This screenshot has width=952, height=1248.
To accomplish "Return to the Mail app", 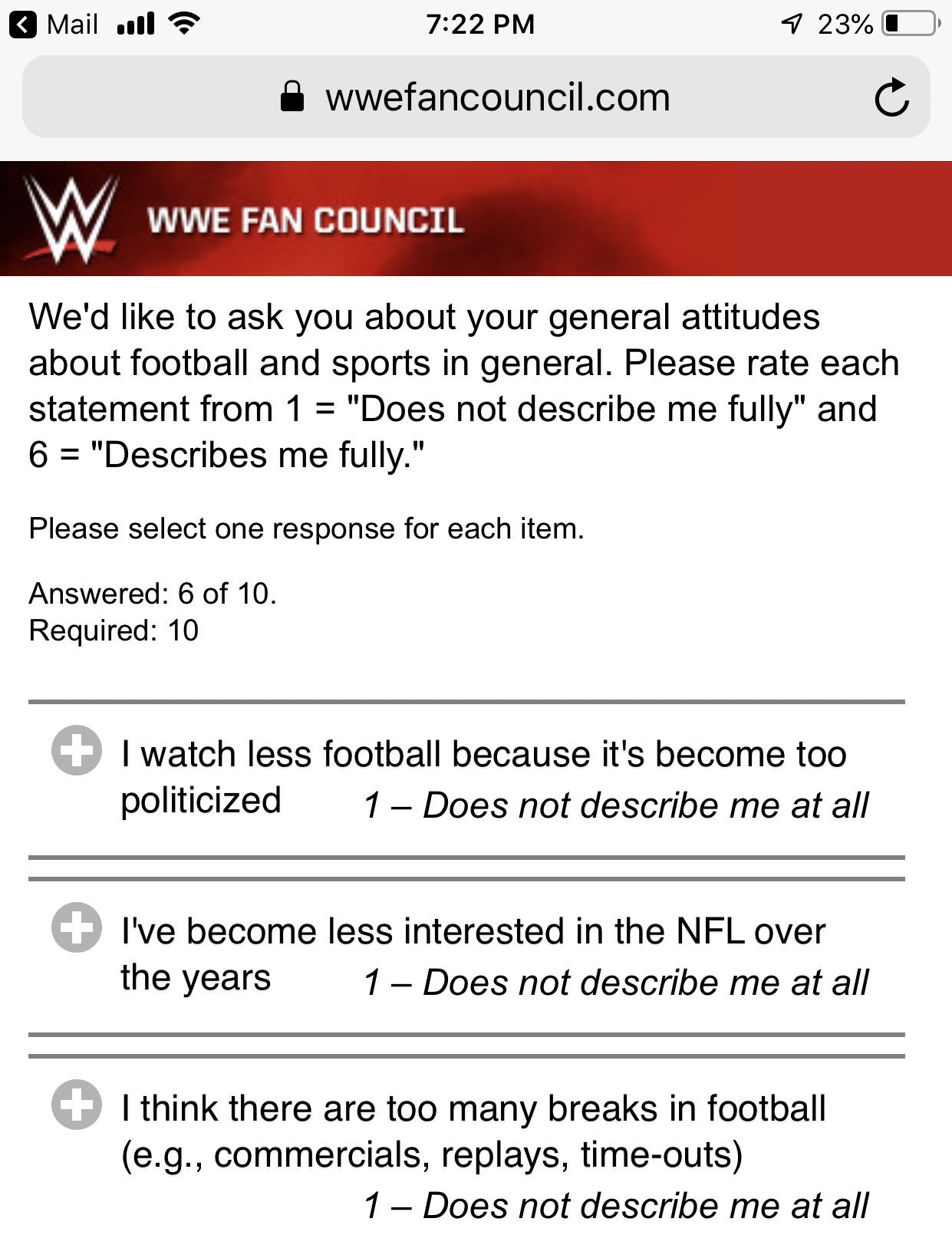I will click(x=54, y=25).
